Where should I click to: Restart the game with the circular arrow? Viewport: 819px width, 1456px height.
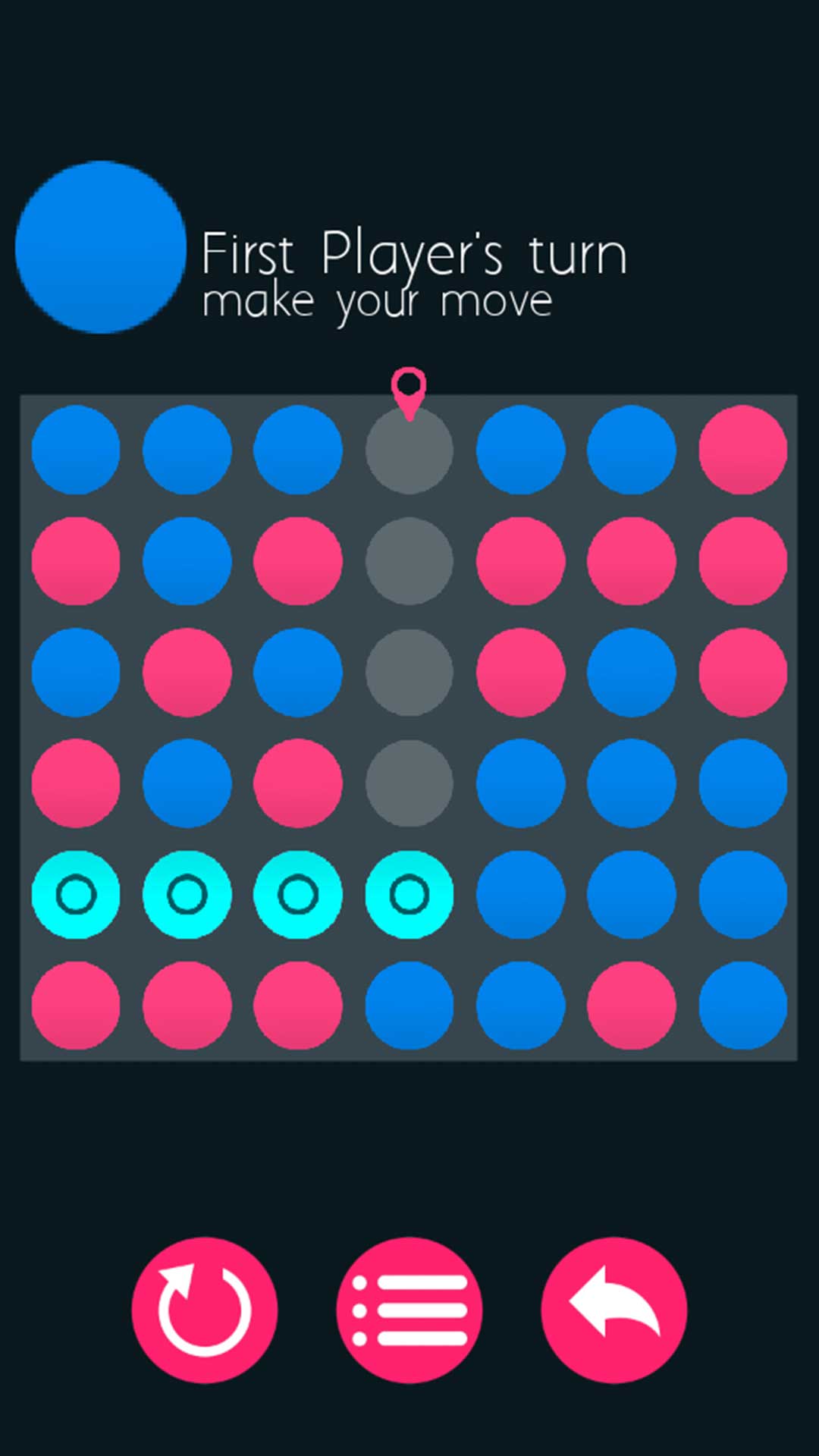coord(204,1310)
